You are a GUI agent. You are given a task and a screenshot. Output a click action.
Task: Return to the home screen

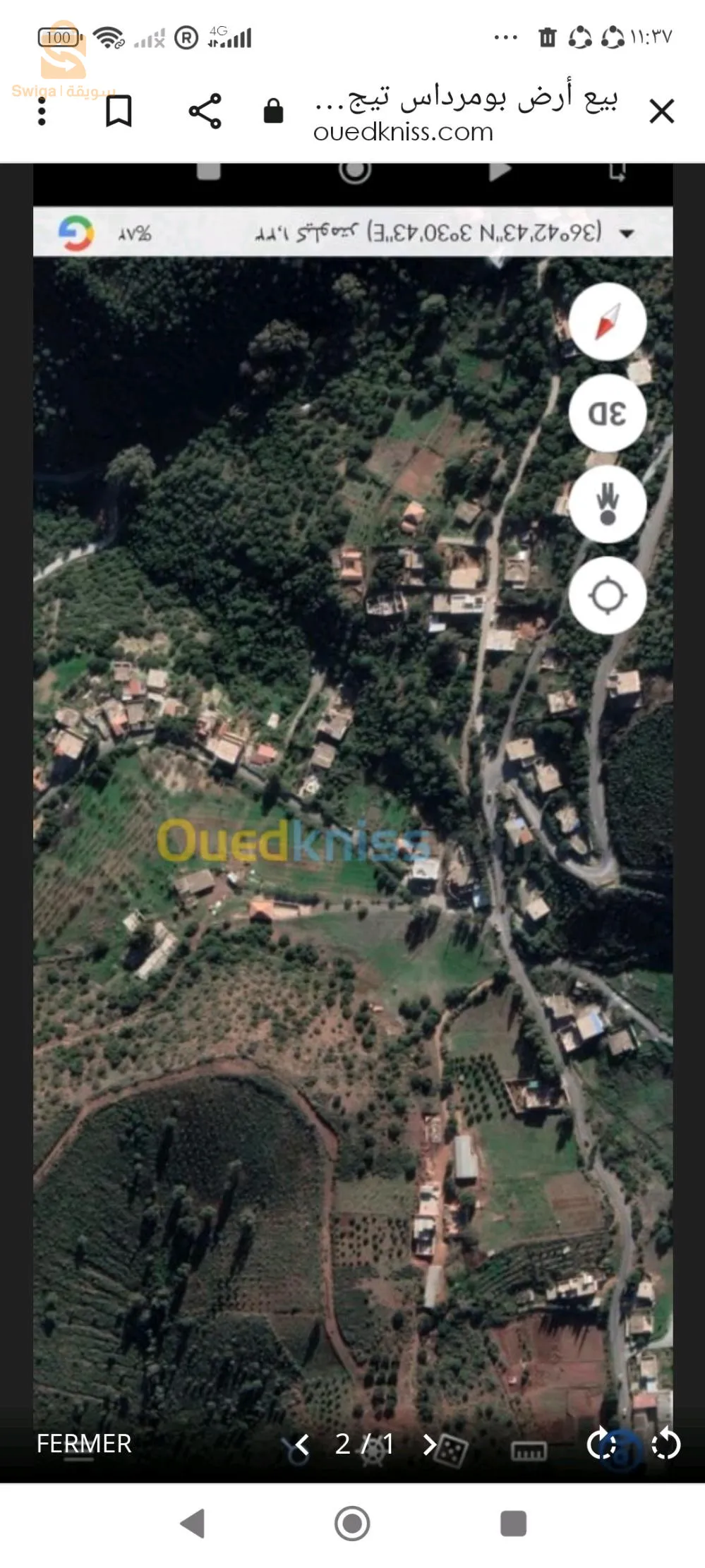pos(352,1524)
